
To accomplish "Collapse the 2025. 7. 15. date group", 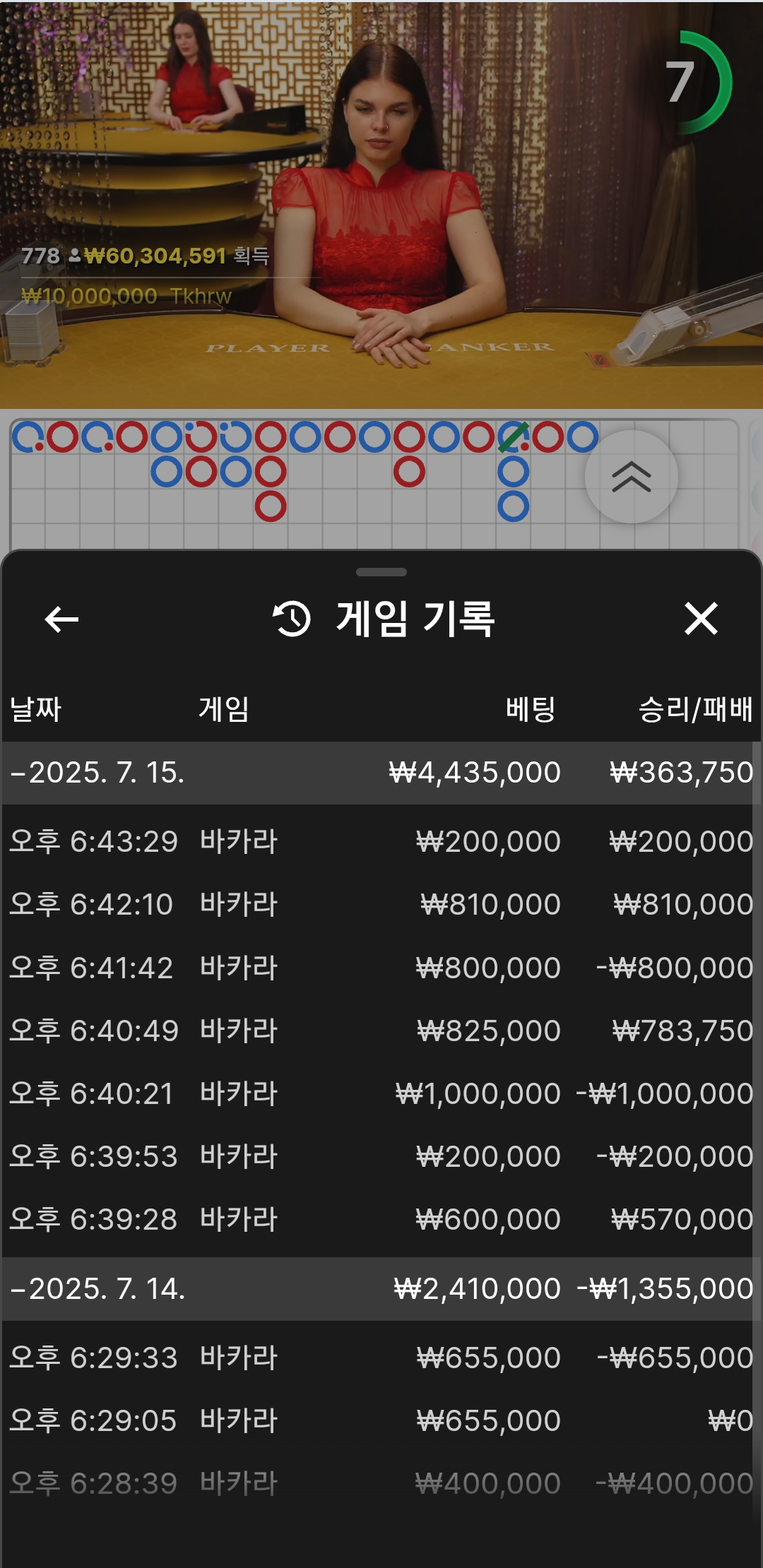I will pyautogui.click(x=381, y=773).
